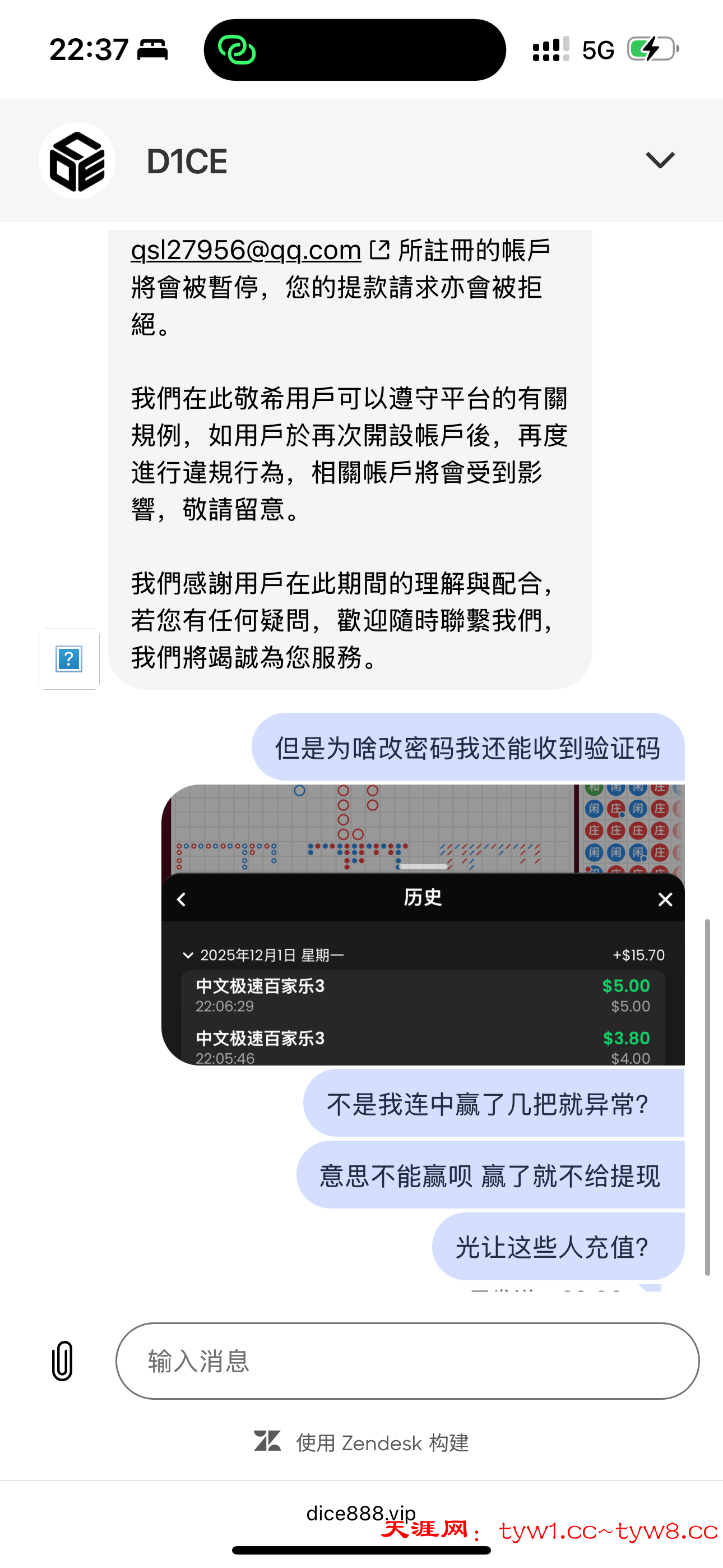Focus the message input field

tap(407, 1361)
